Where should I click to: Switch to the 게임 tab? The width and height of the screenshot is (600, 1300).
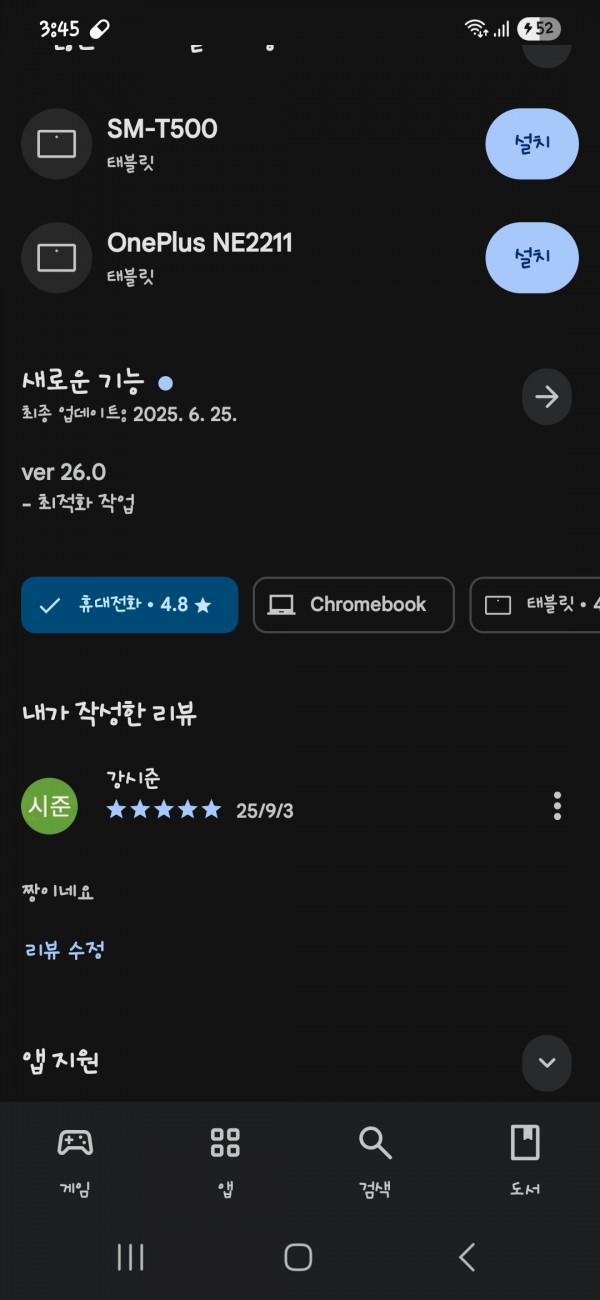75,1162
